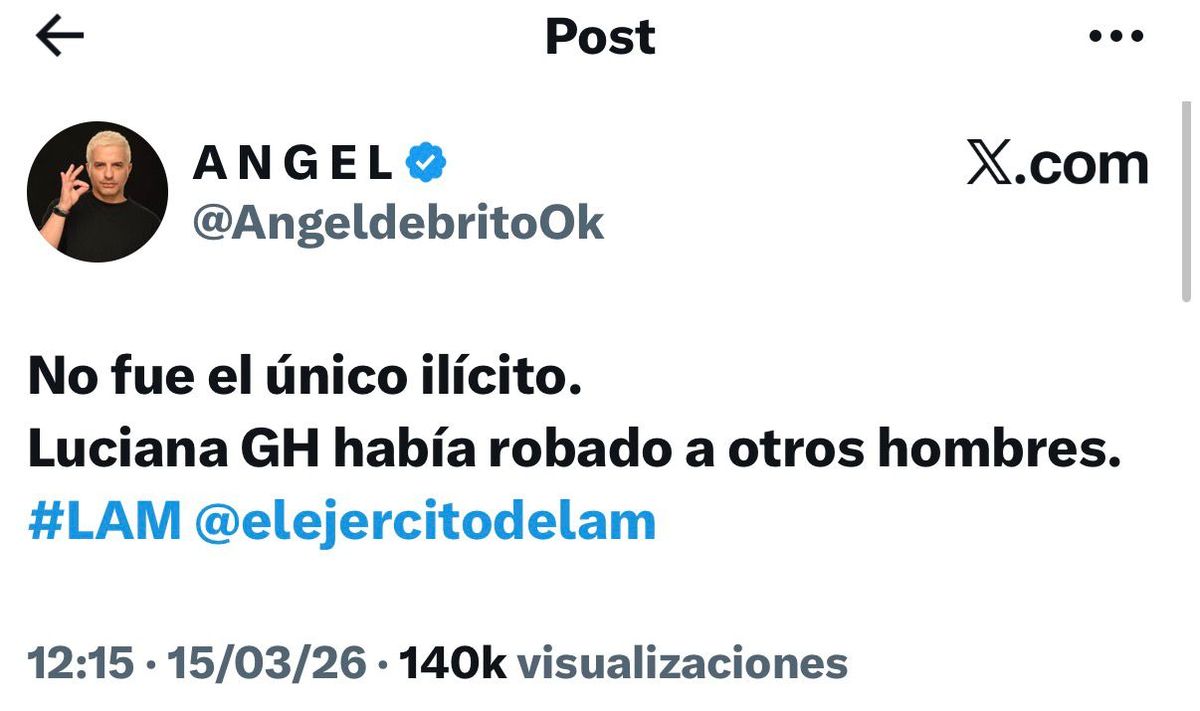Open the @elejercitodelam mention
The image size is (1200, 711).
tap(425, 521)
